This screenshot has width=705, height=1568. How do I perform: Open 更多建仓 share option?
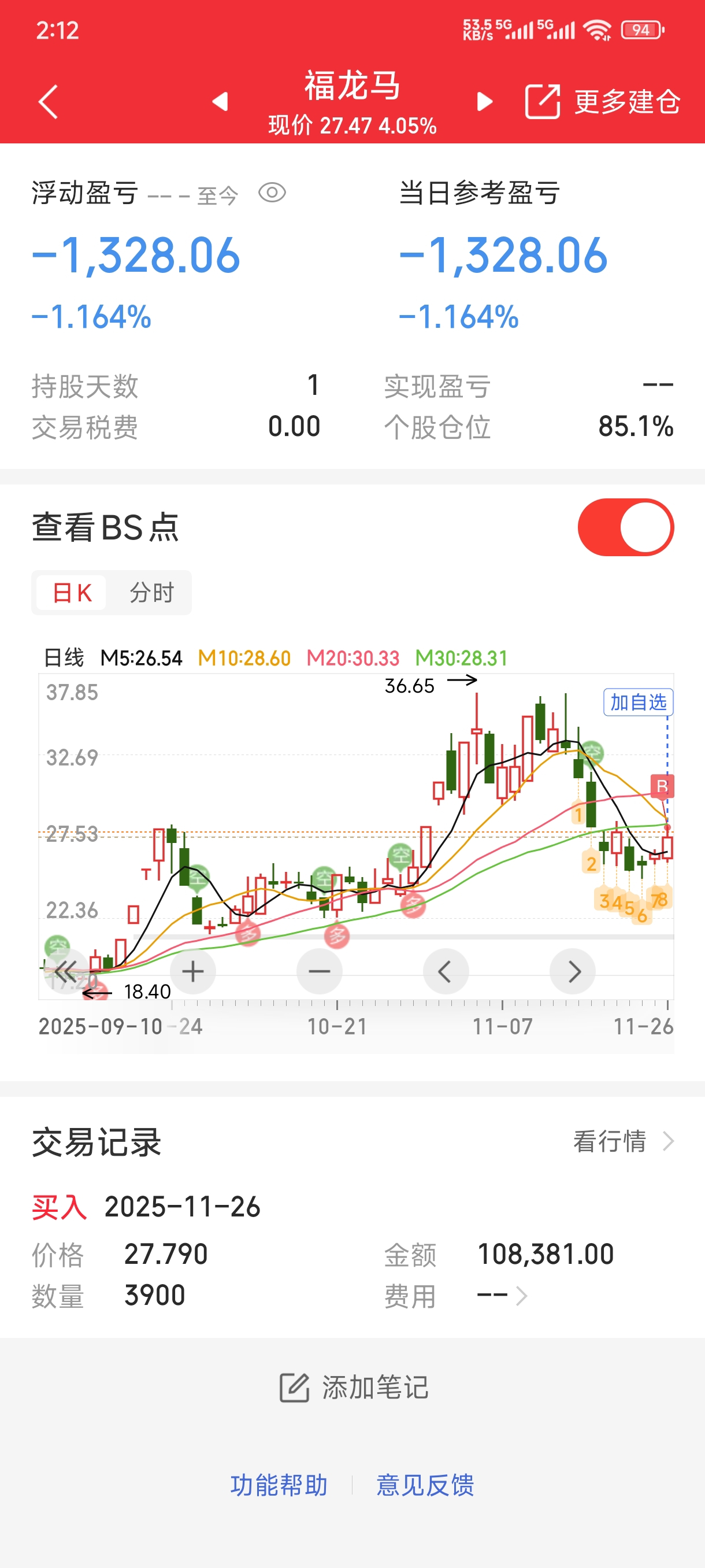click(602, 101)
